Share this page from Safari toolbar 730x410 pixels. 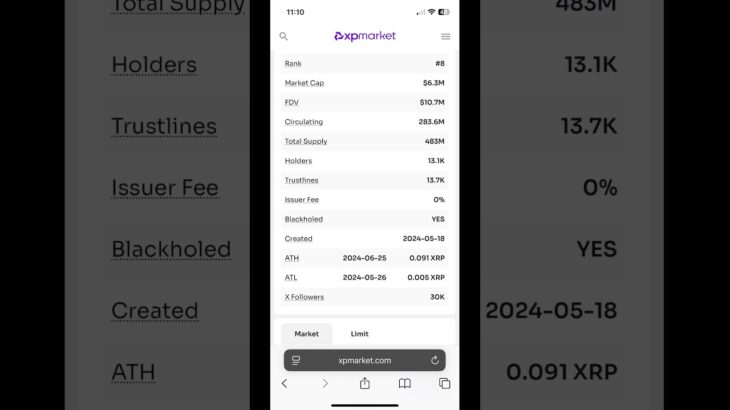(364, 383)
